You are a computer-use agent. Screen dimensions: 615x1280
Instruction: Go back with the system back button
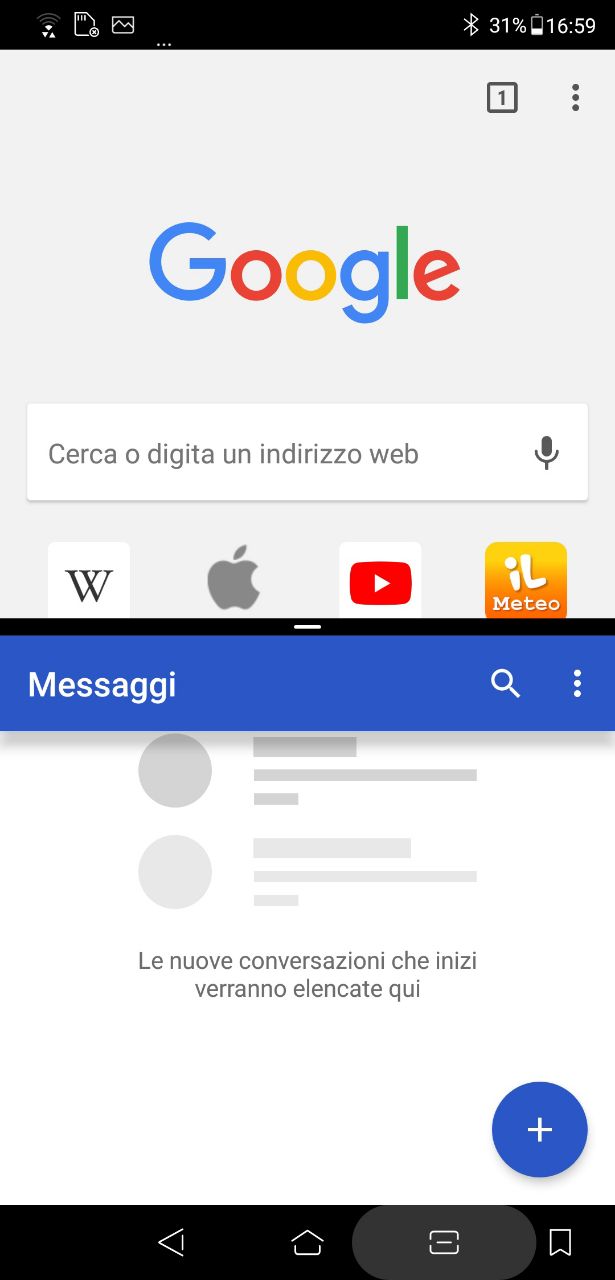tap(171, 1243)
